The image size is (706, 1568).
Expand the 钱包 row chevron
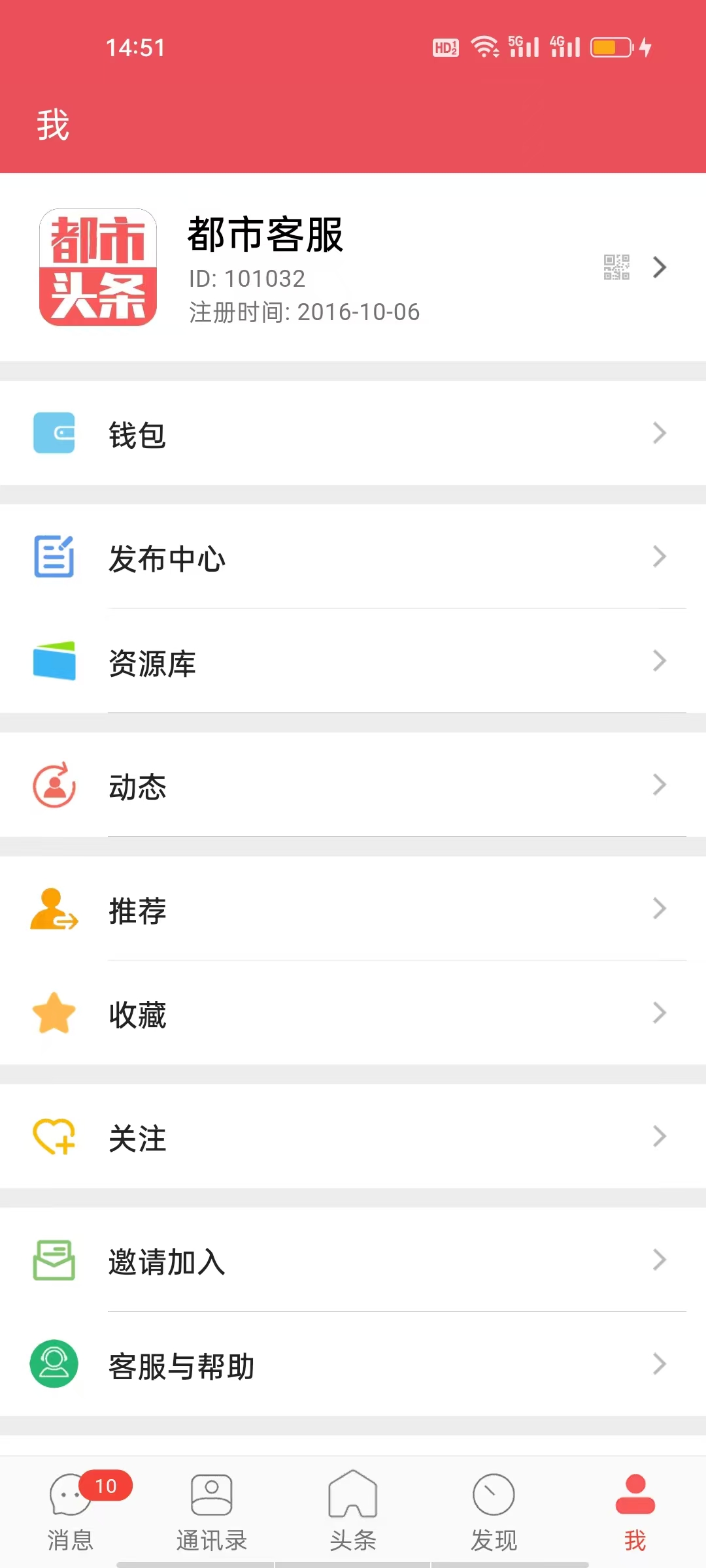[659, 433]
